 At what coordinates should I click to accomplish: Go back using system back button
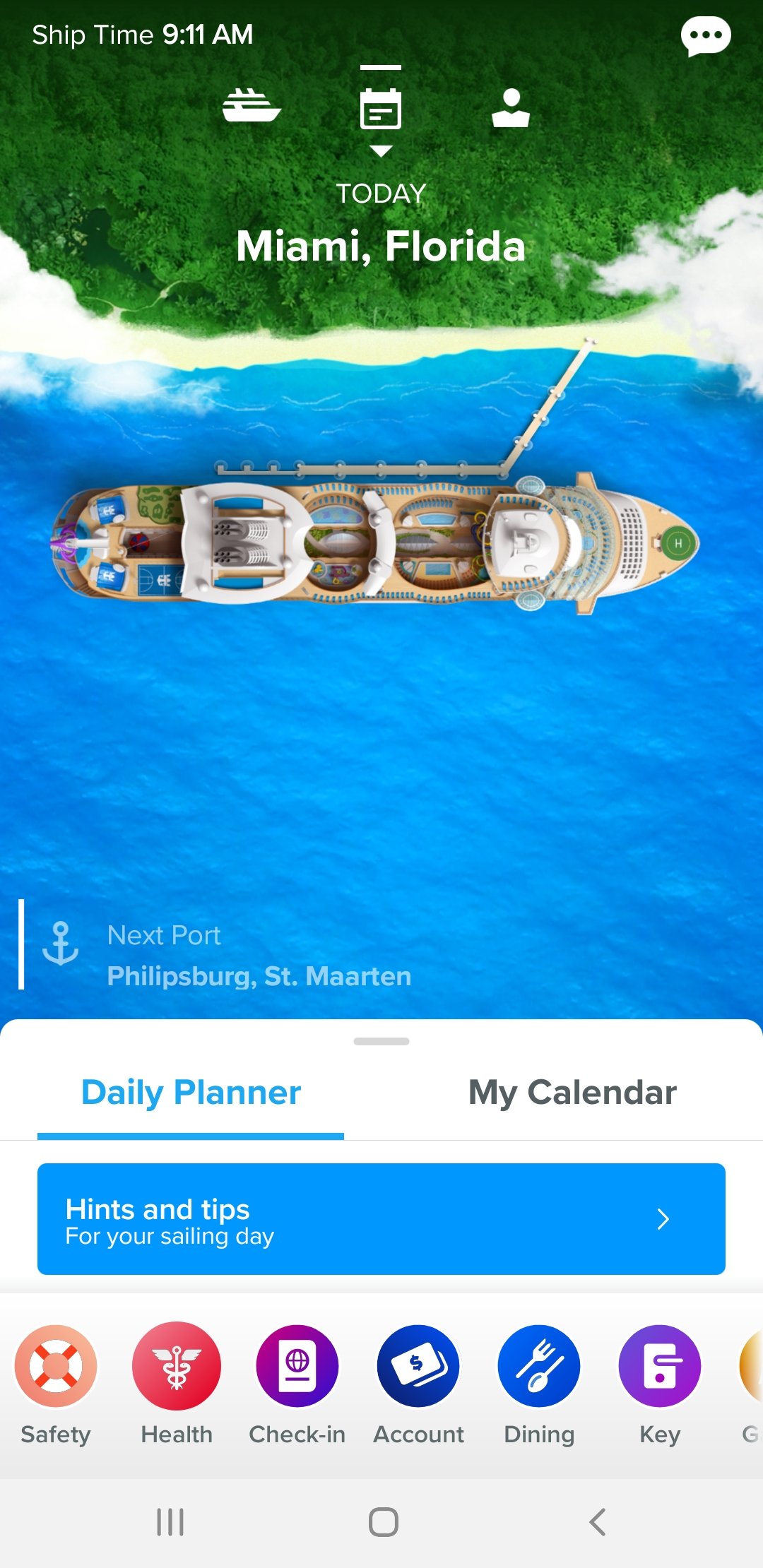click(x=598, y=1522)
